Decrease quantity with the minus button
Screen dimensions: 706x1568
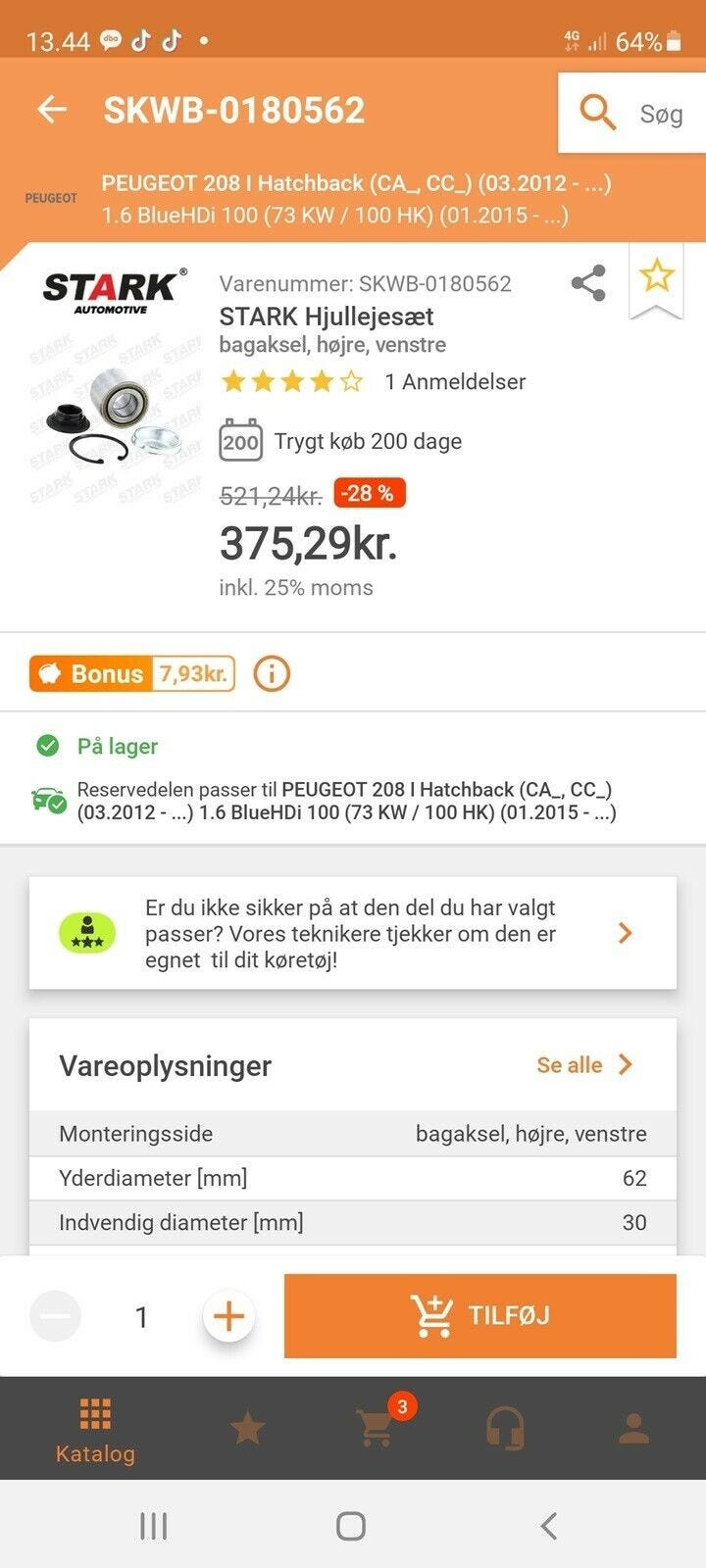(x=55, y=1315)
